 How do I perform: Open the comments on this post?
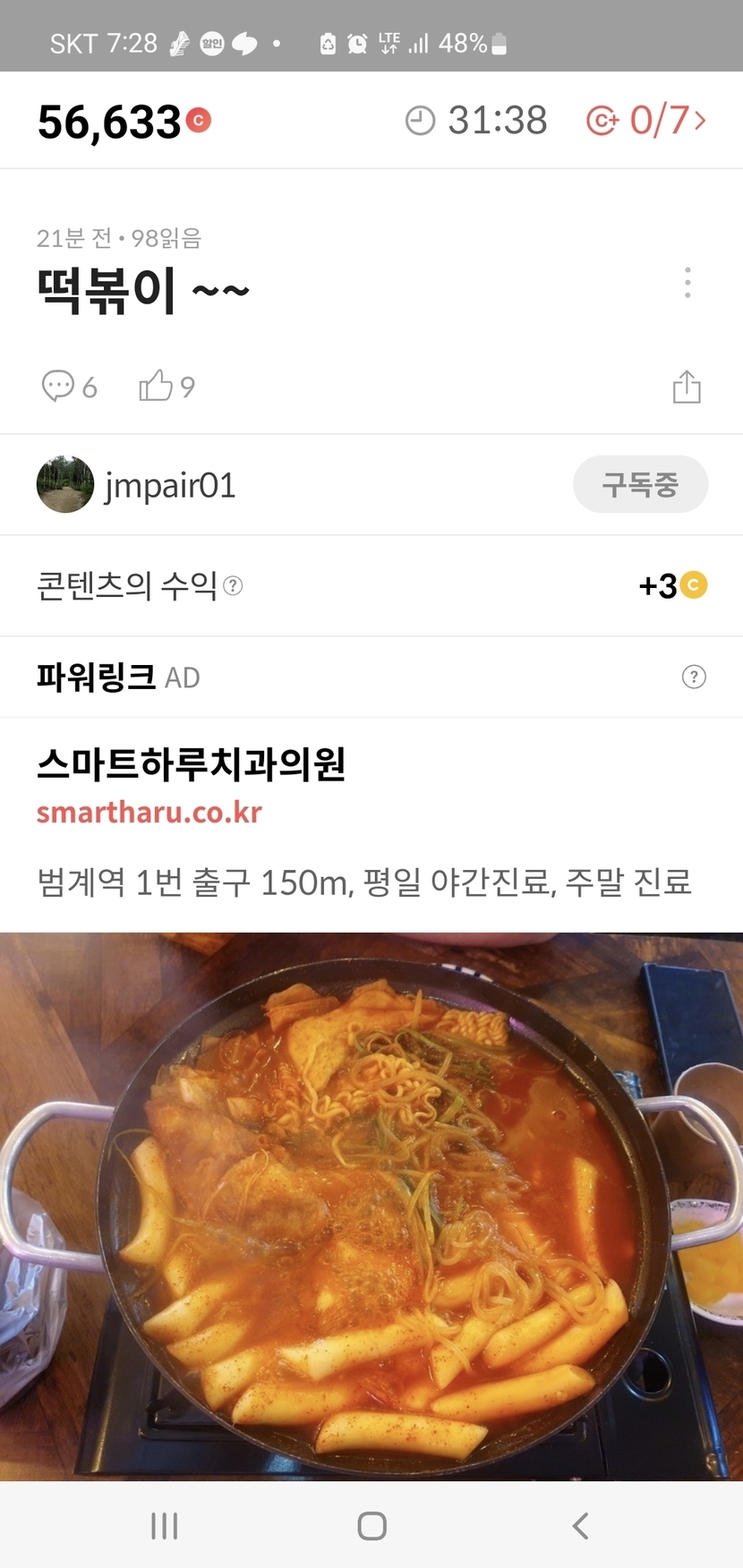point(68,387)
